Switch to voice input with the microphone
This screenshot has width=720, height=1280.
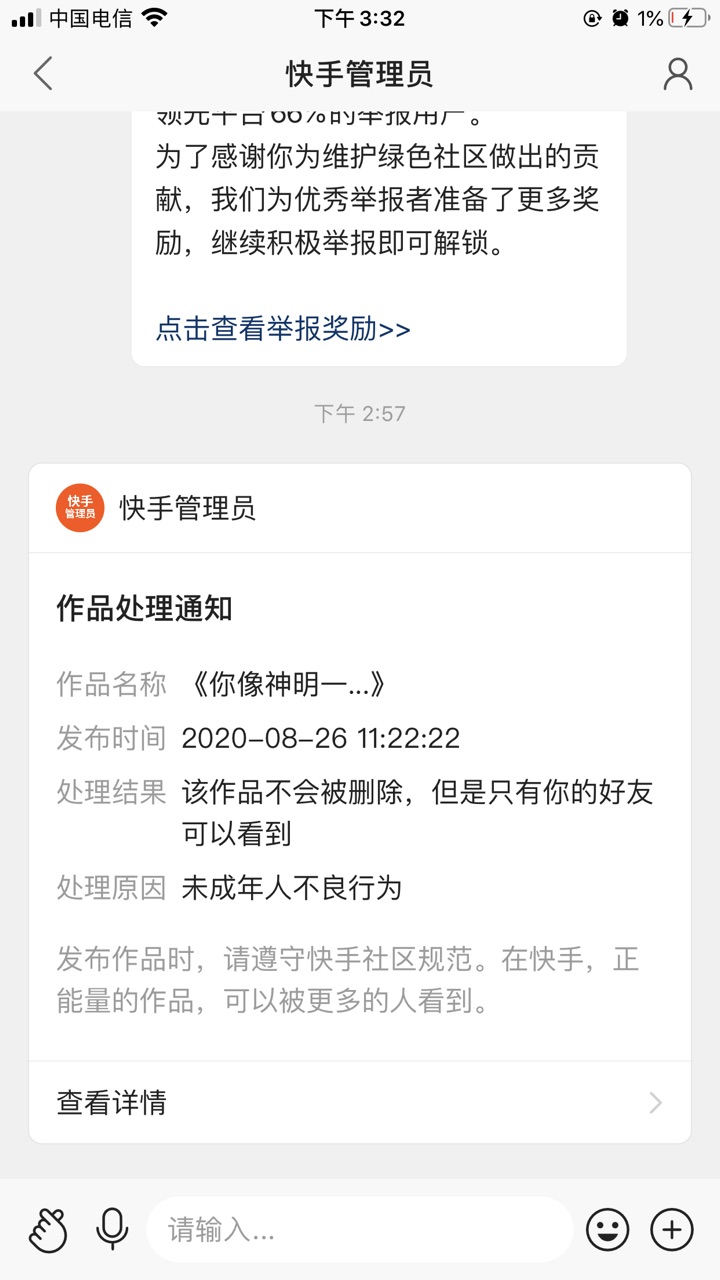pos(112,1229)
